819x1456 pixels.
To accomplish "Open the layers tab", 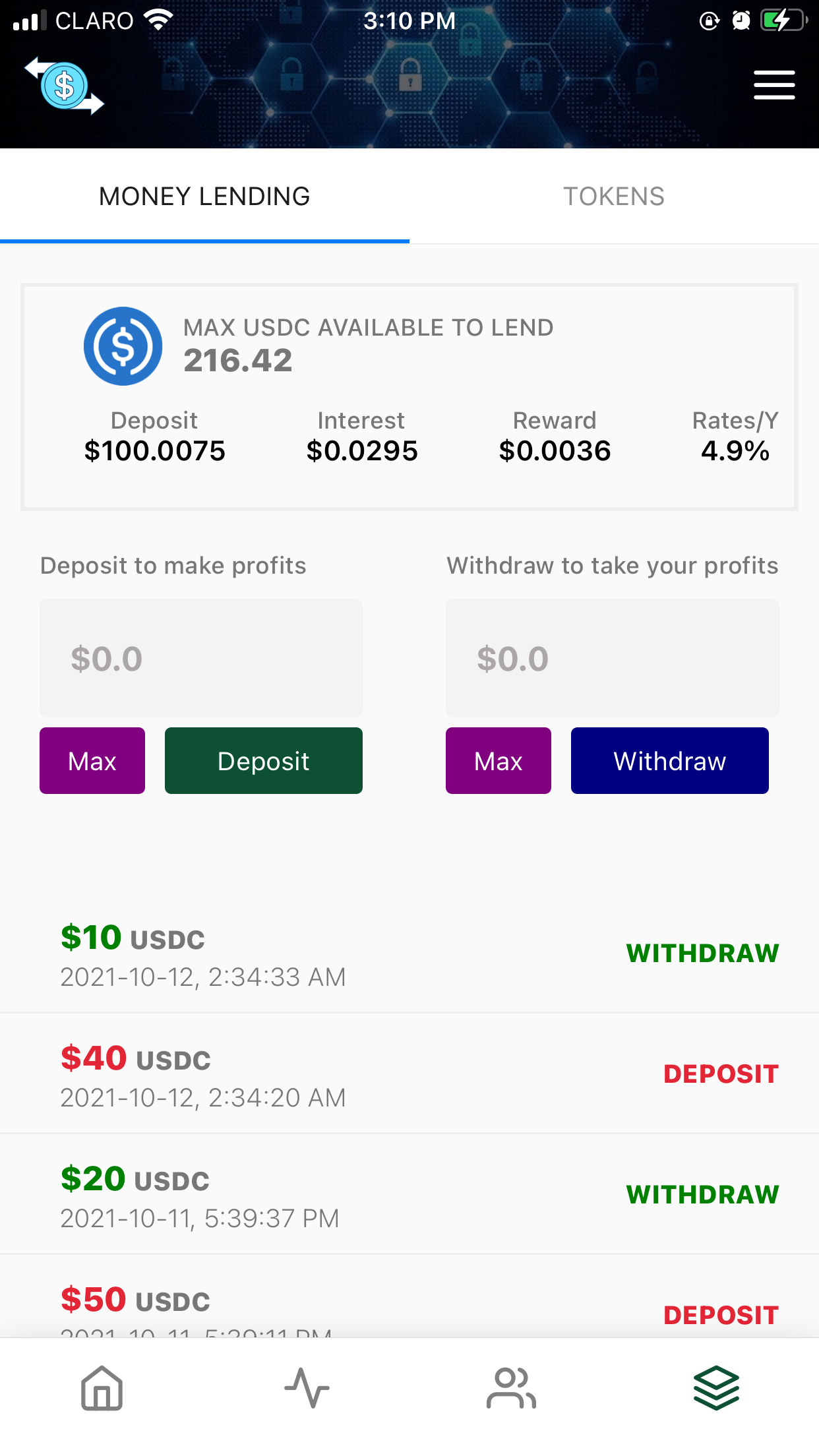I will pos(716,1388).
